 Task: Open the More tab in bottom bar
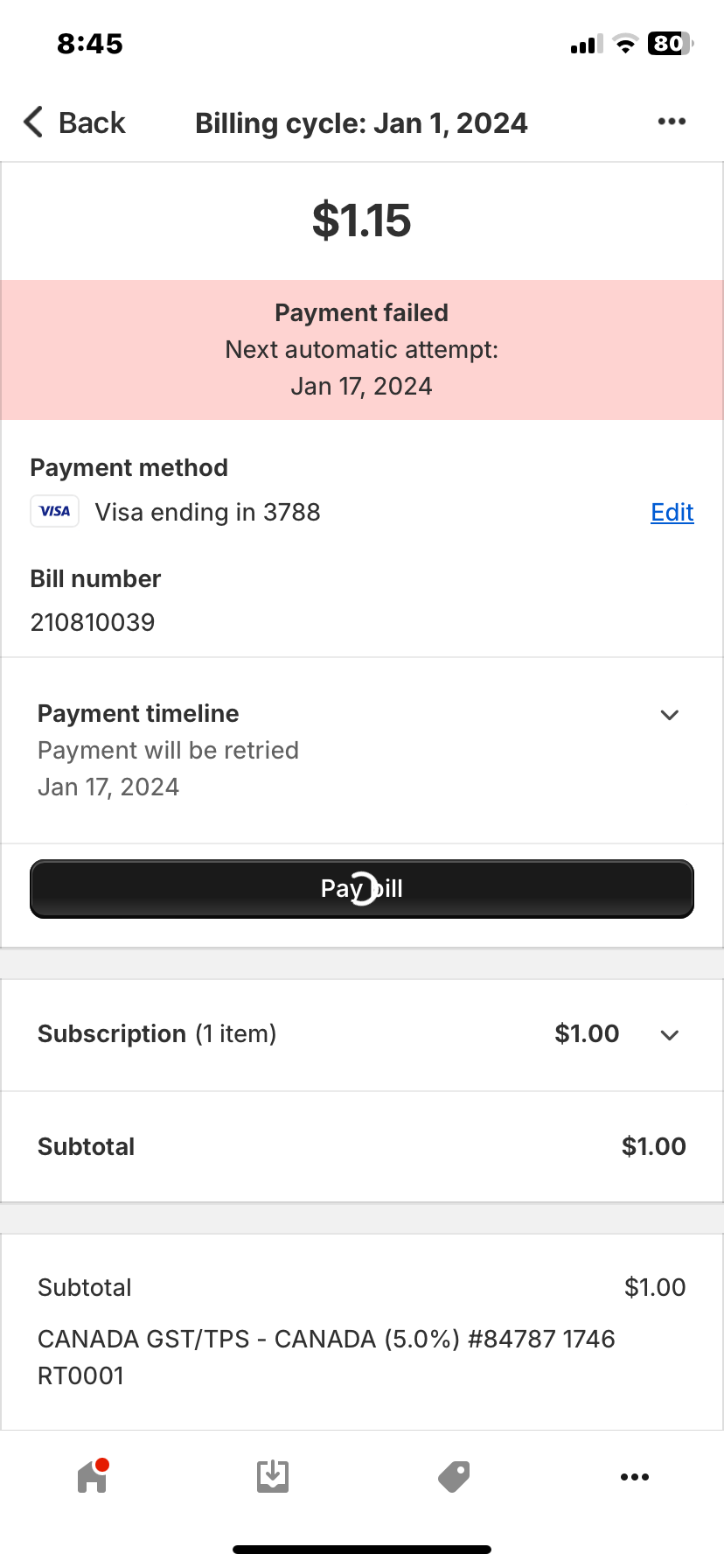(x=634, y=1477)
